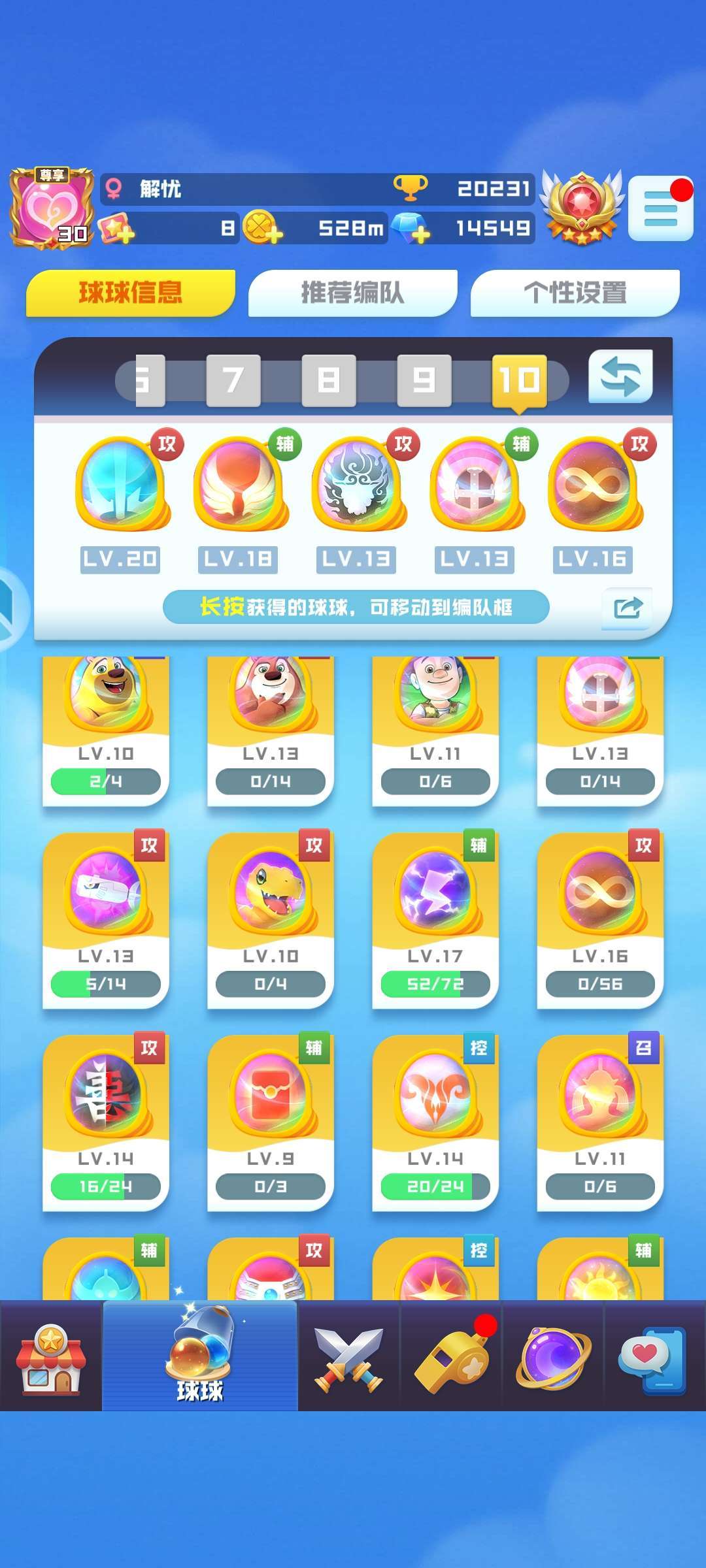Open the ball card with 20/24 progress
706x1568 pixels.
click(435, 1122)
